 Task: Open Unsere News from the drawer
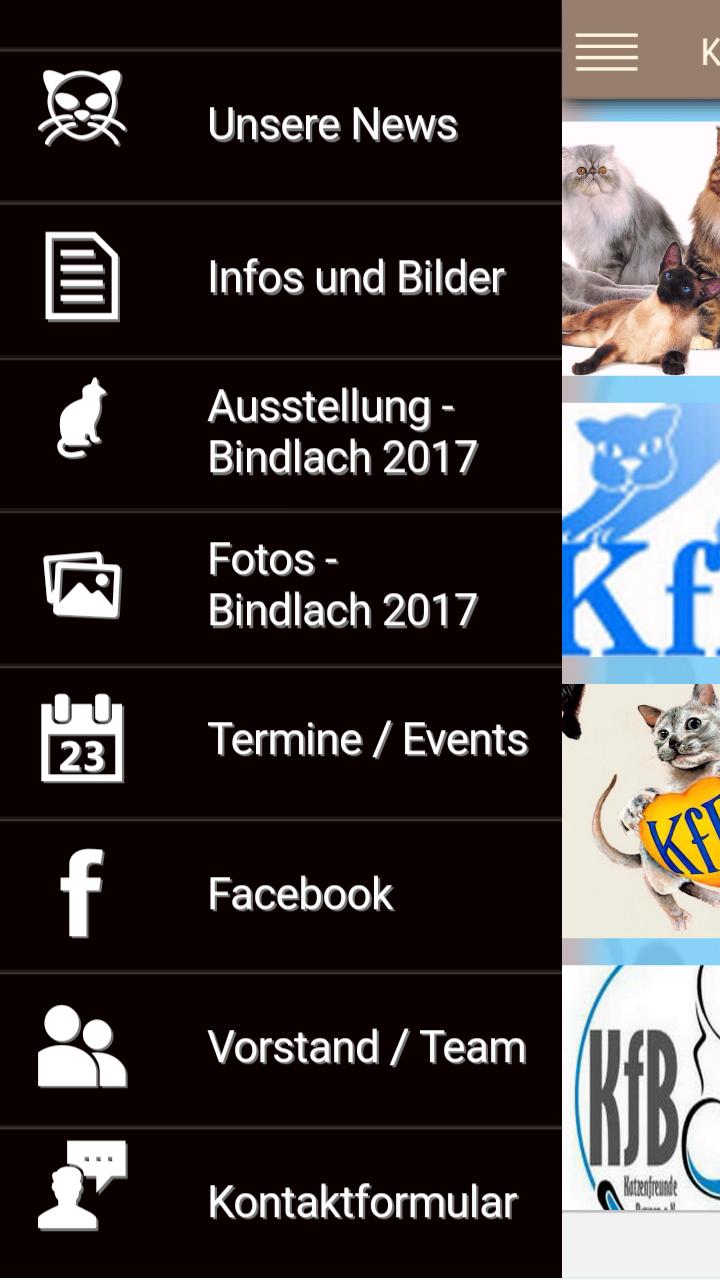[x=280, y=125]
